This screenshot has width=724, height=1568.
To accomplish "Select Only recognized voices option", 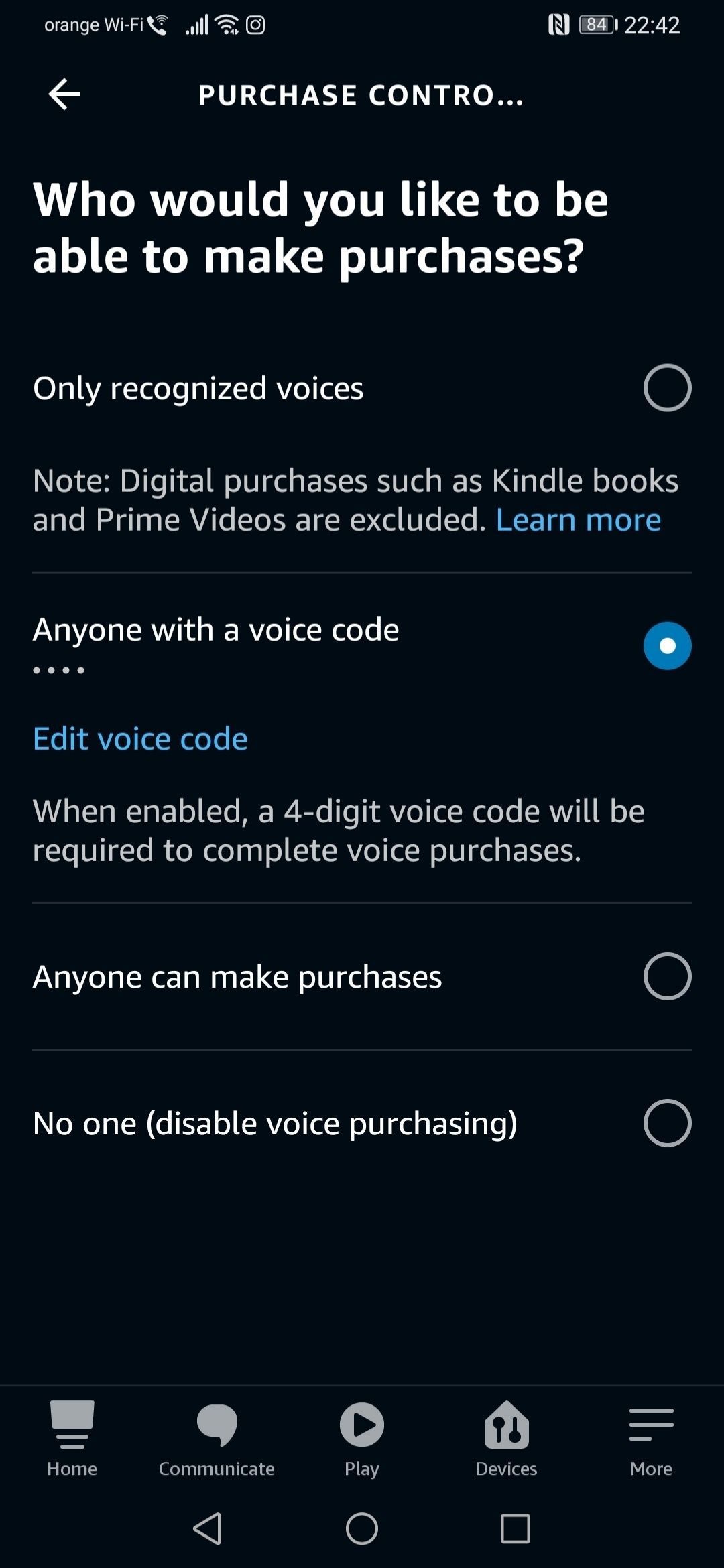I will (x=666, y=388).
